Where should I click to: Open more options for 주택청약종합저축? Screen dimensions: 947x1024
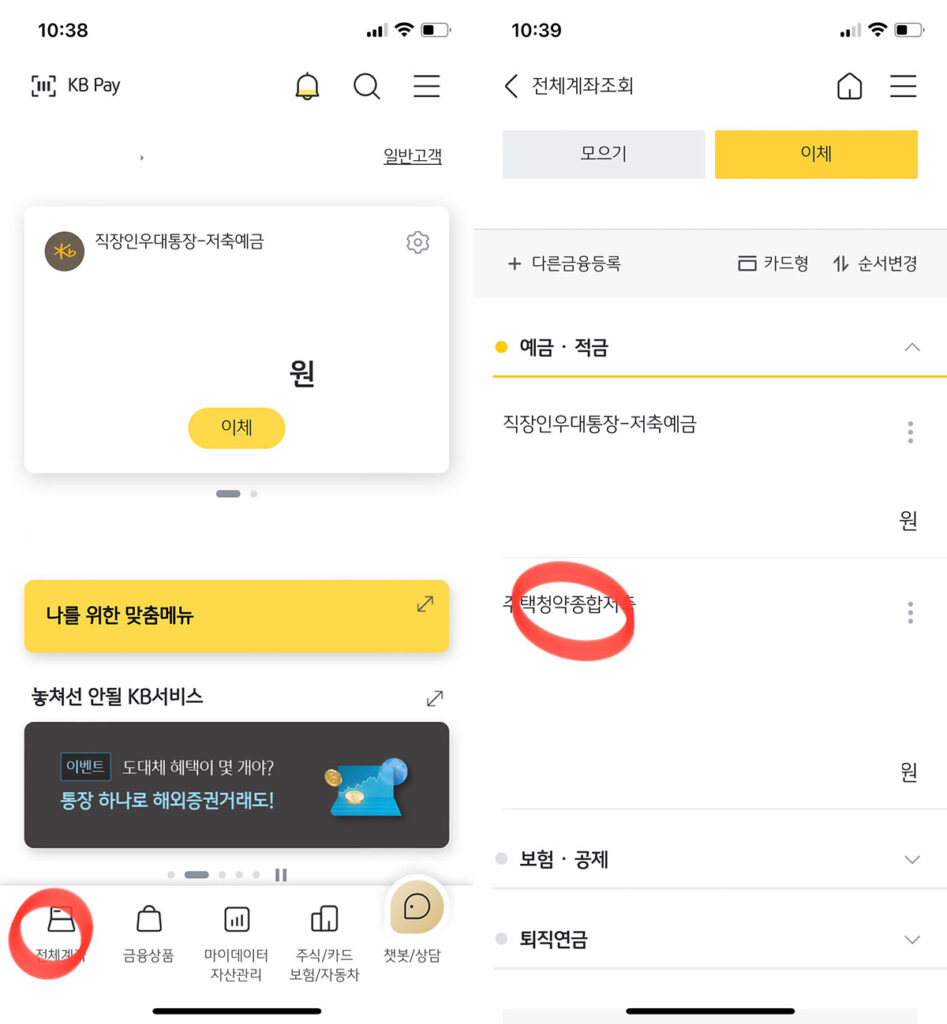pos(909,612)
